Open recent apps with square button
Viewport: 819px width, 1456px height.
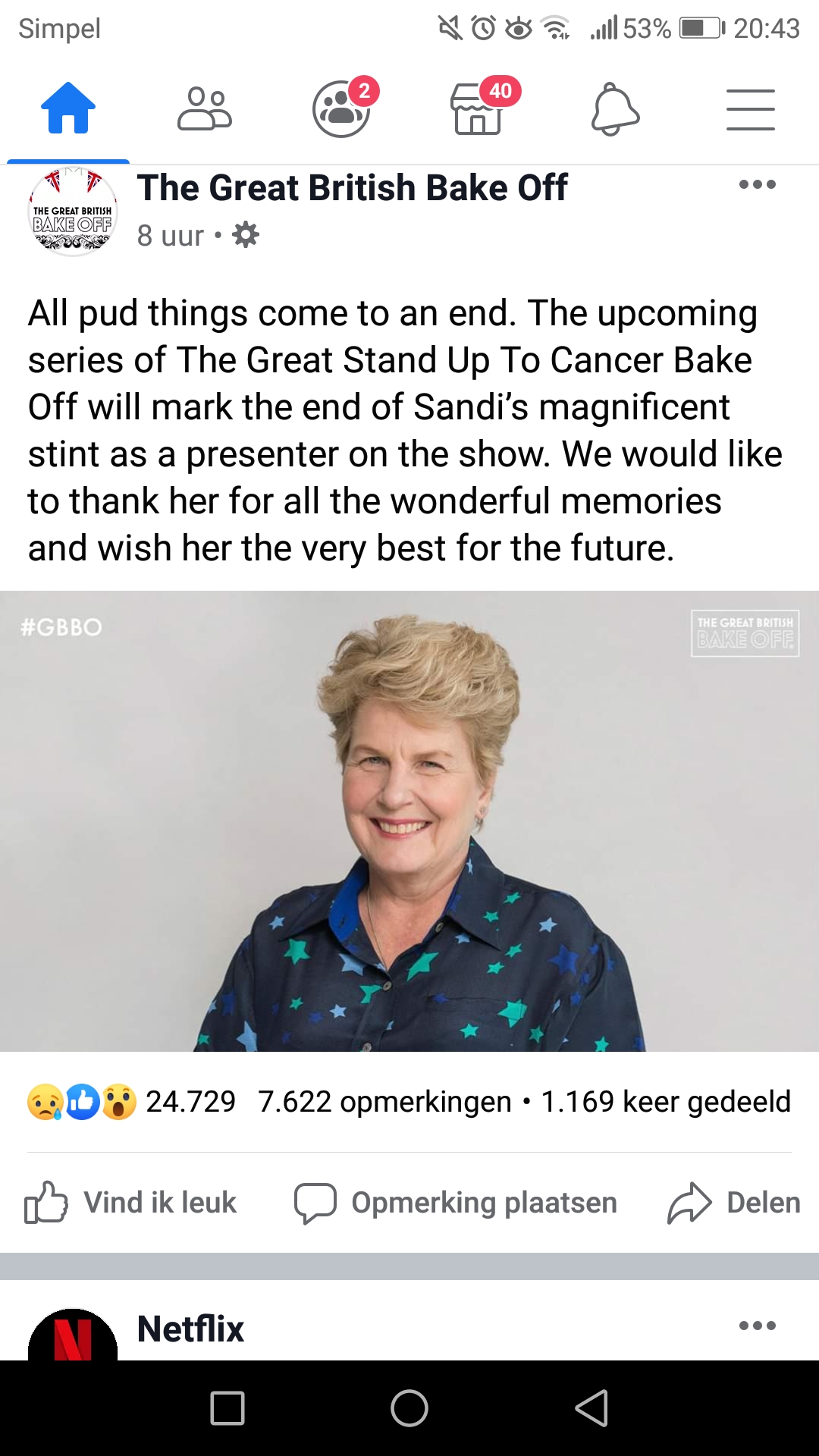227,1408
